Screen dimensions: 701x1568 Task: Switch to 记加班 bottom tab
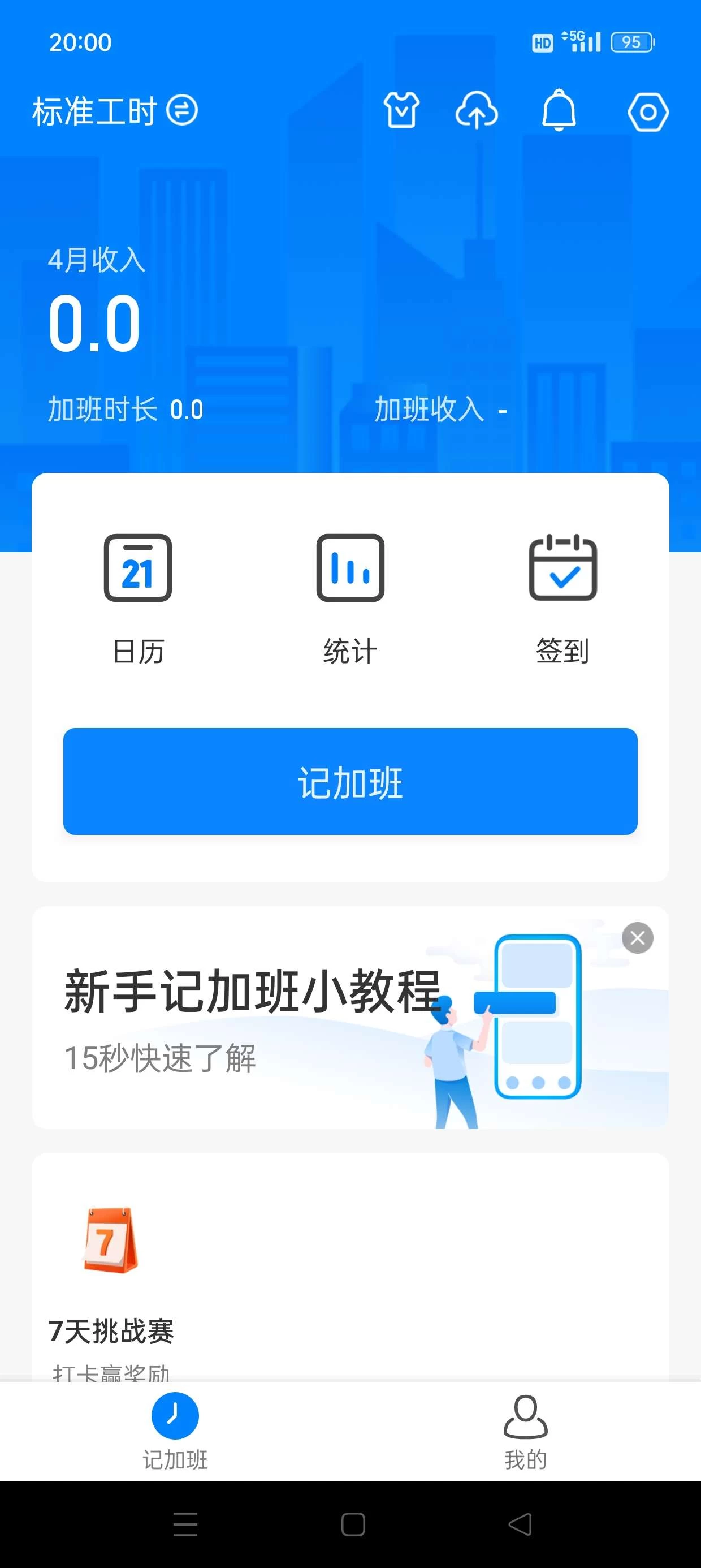coord(175,1431)
